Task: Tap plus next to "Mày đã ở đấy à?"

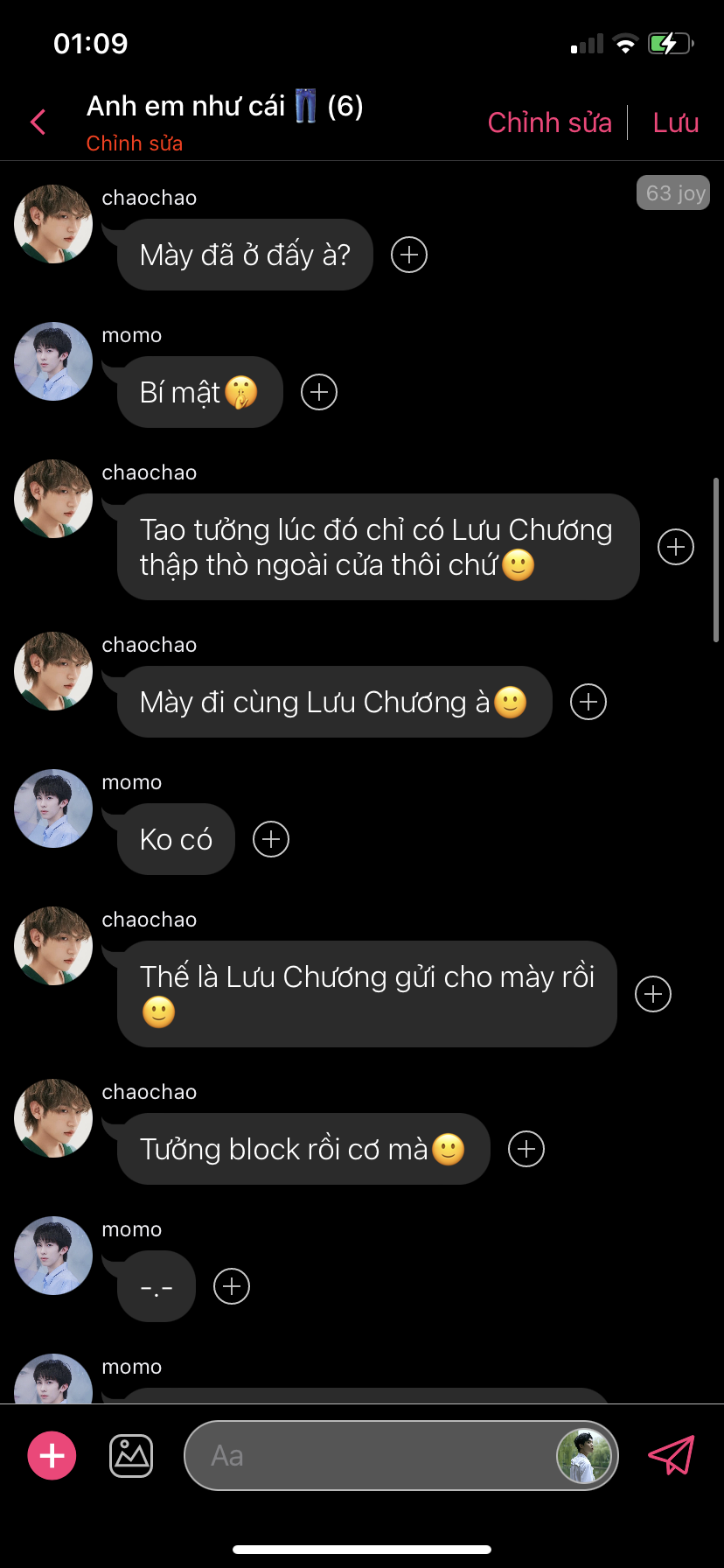Action: pos(408,255)
